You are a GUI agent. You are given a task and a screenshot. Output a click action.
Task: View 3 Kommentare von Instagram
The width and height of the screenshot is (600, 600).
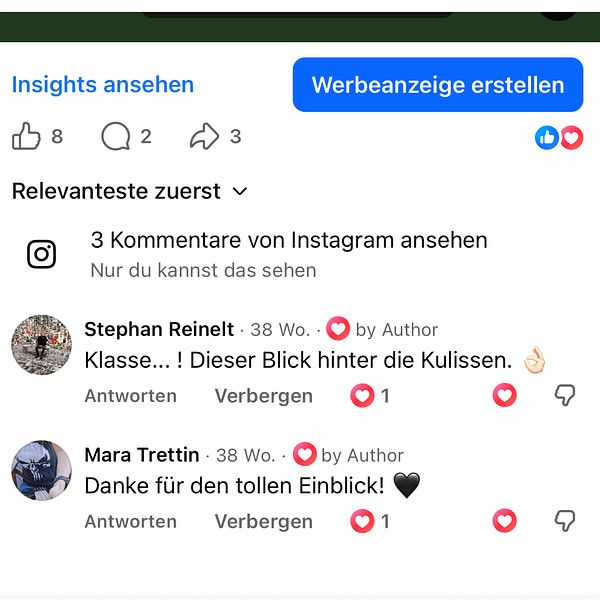(x=288, y=240)
